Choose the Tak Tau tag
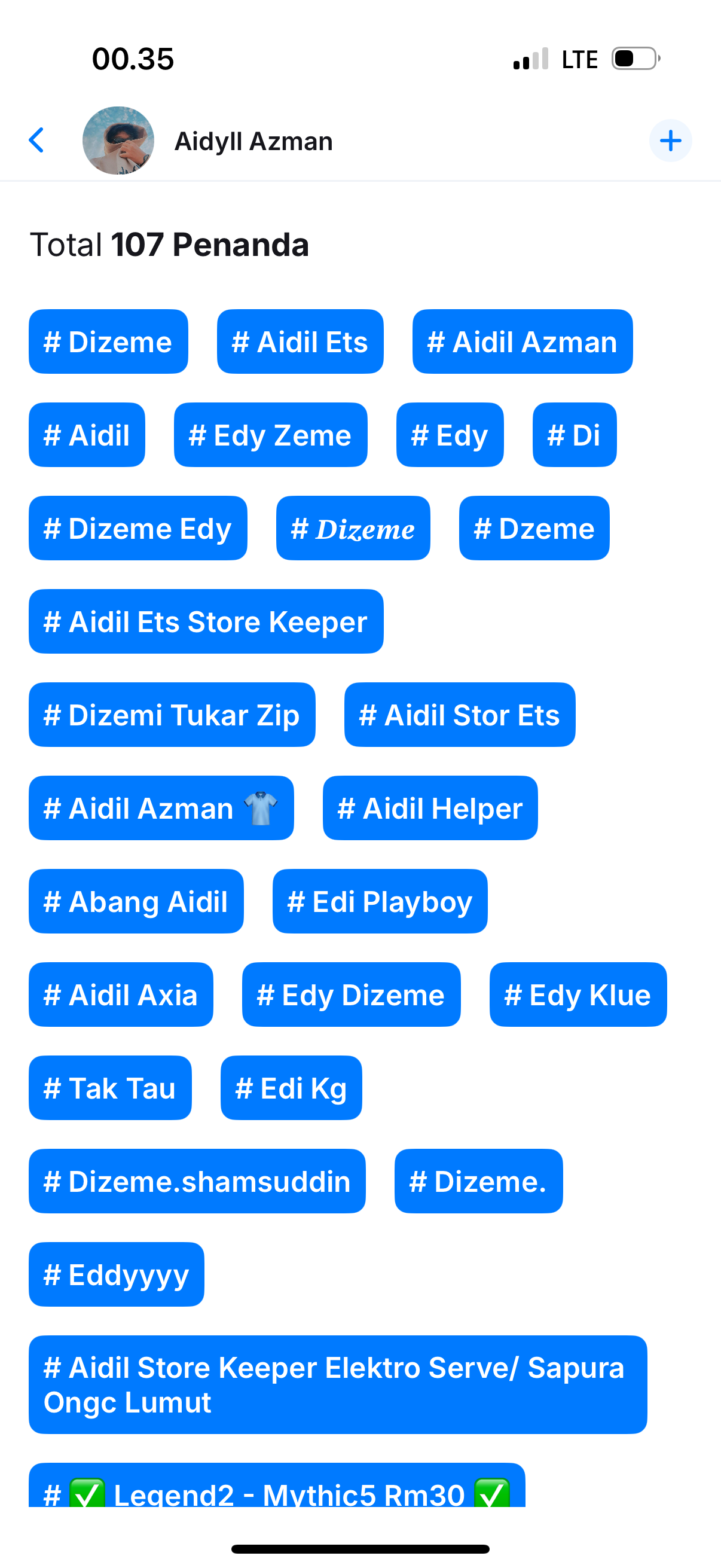 click(109, 1088)
